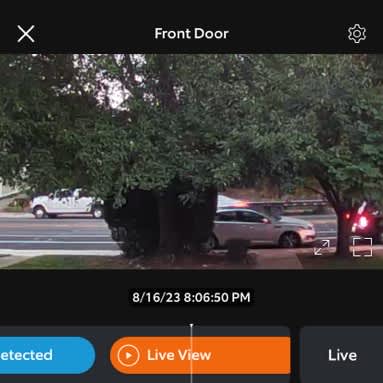Jump to Live on the timeline
This screenshot has height=383, width=383.
coord(342,355)
